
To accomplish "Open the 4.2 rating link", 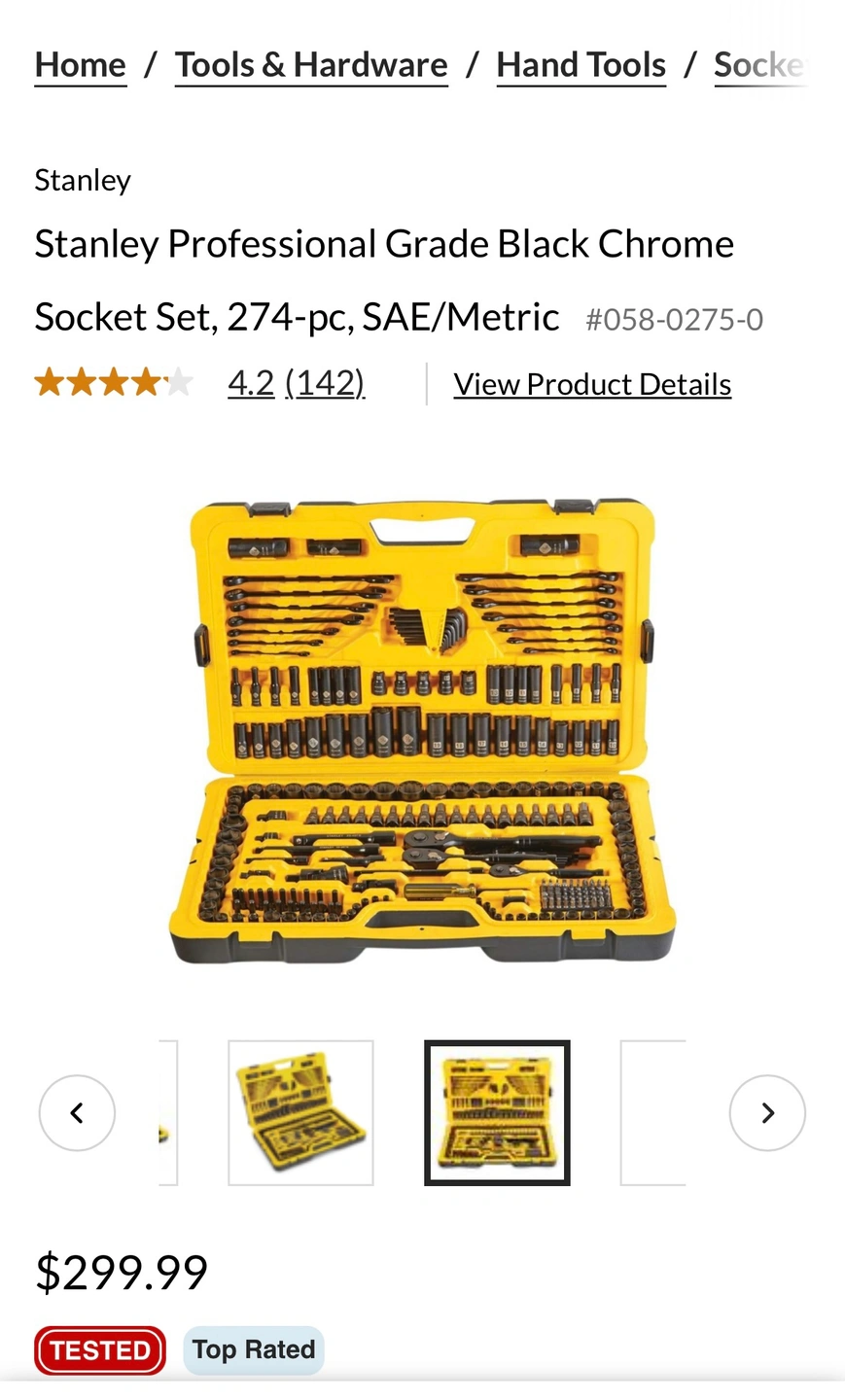I will coord(251,383).
